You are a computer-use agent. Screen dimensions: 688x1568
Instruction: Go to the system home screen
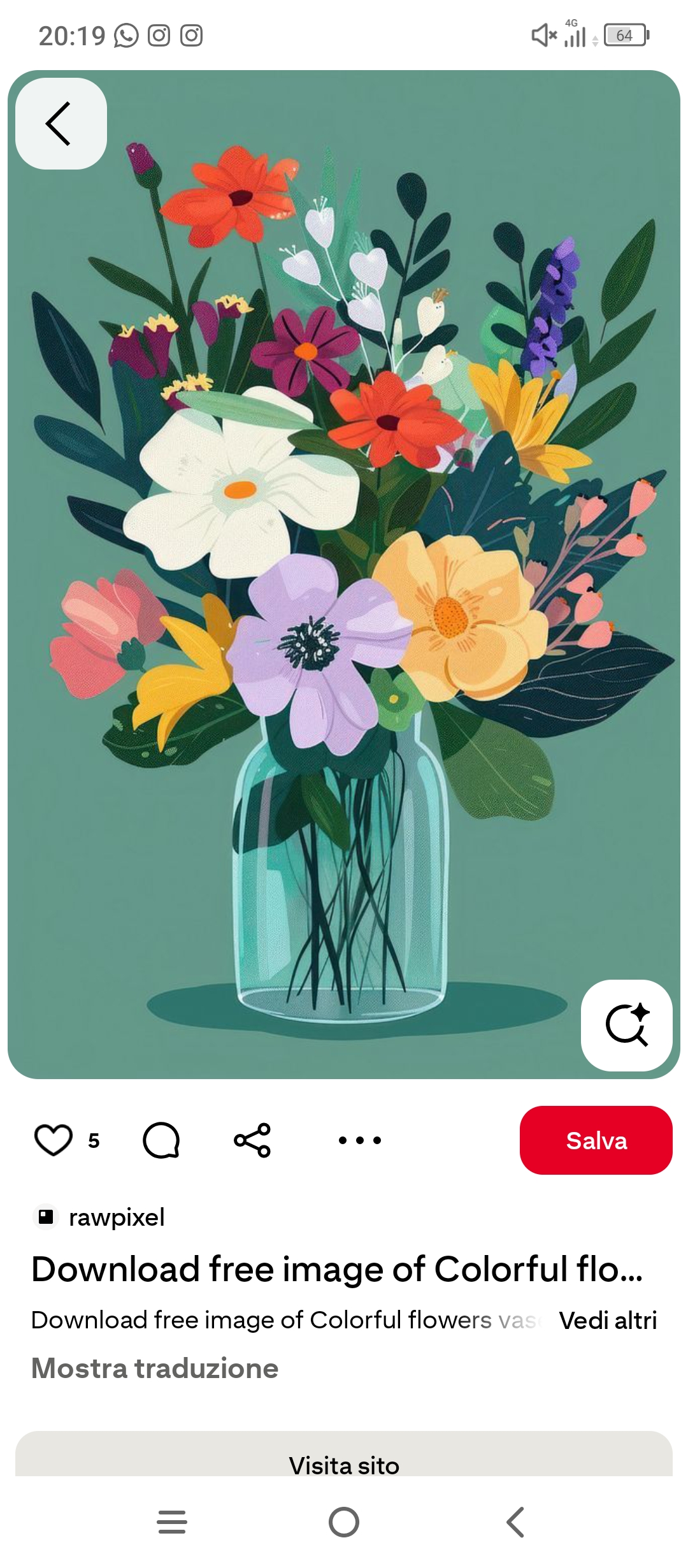point(344,1522)
